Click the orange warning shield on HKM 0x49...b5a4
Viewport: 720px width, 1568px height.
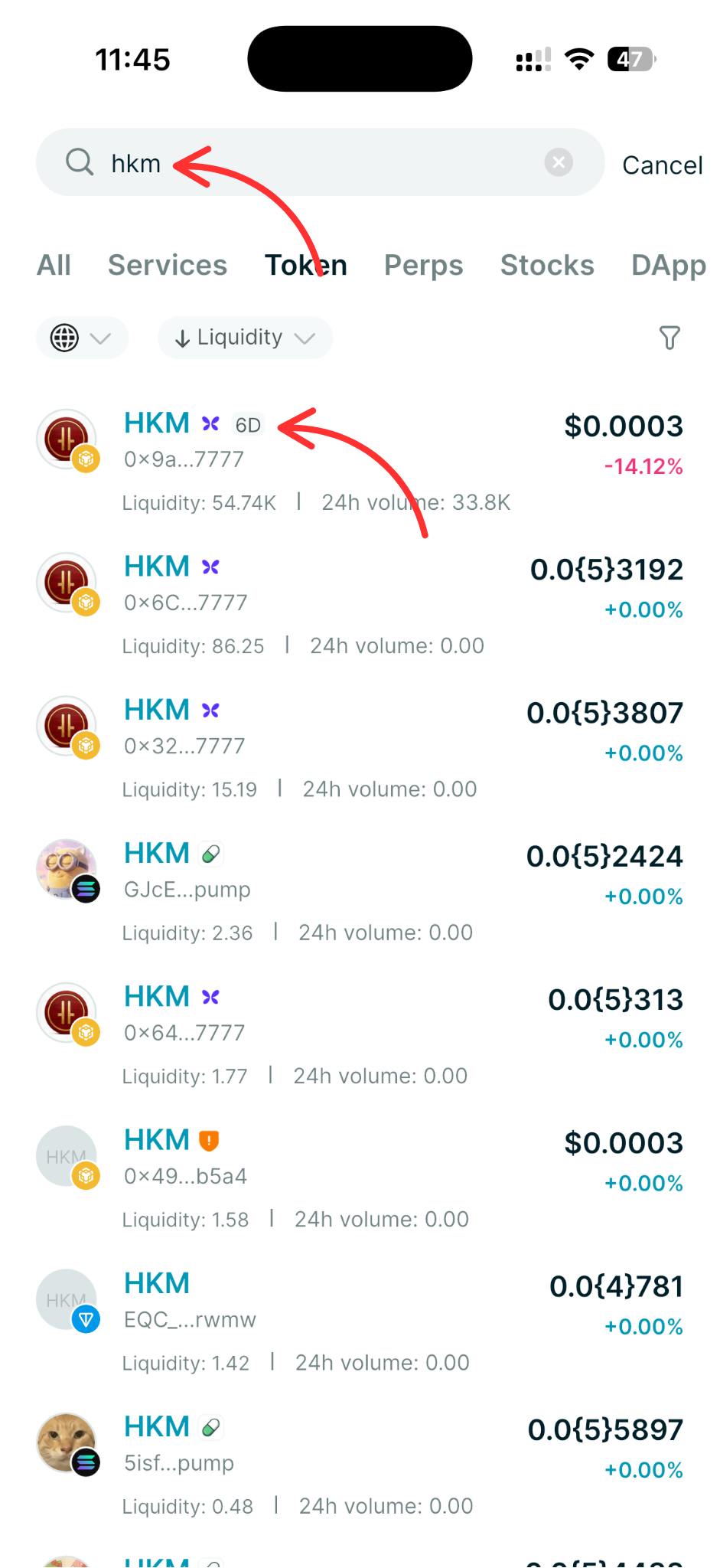tap(207, 1140)
